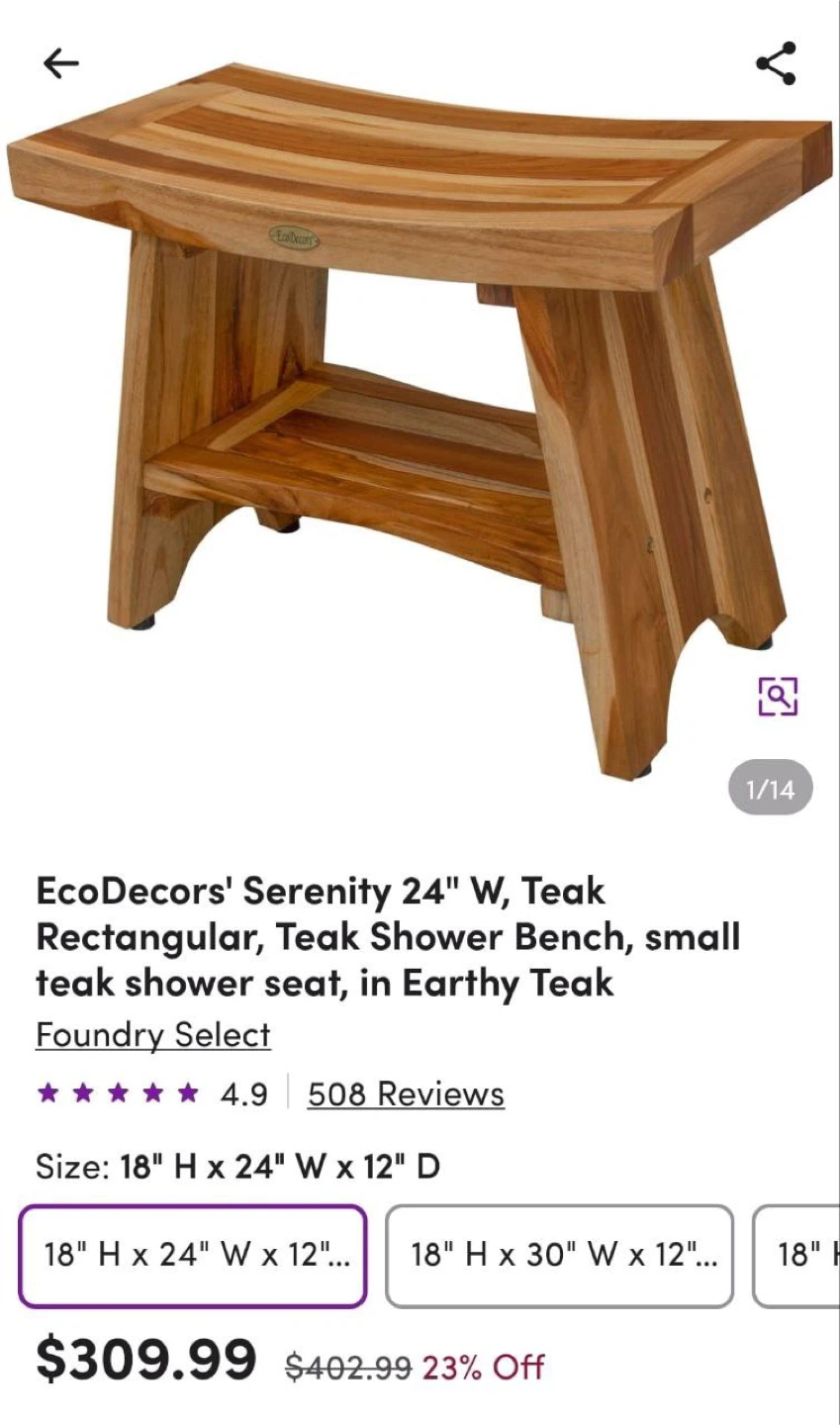The width and height of the screenshot is (840, 1425).
Task: Open visual search on product image
Action: tap(778, 696)
